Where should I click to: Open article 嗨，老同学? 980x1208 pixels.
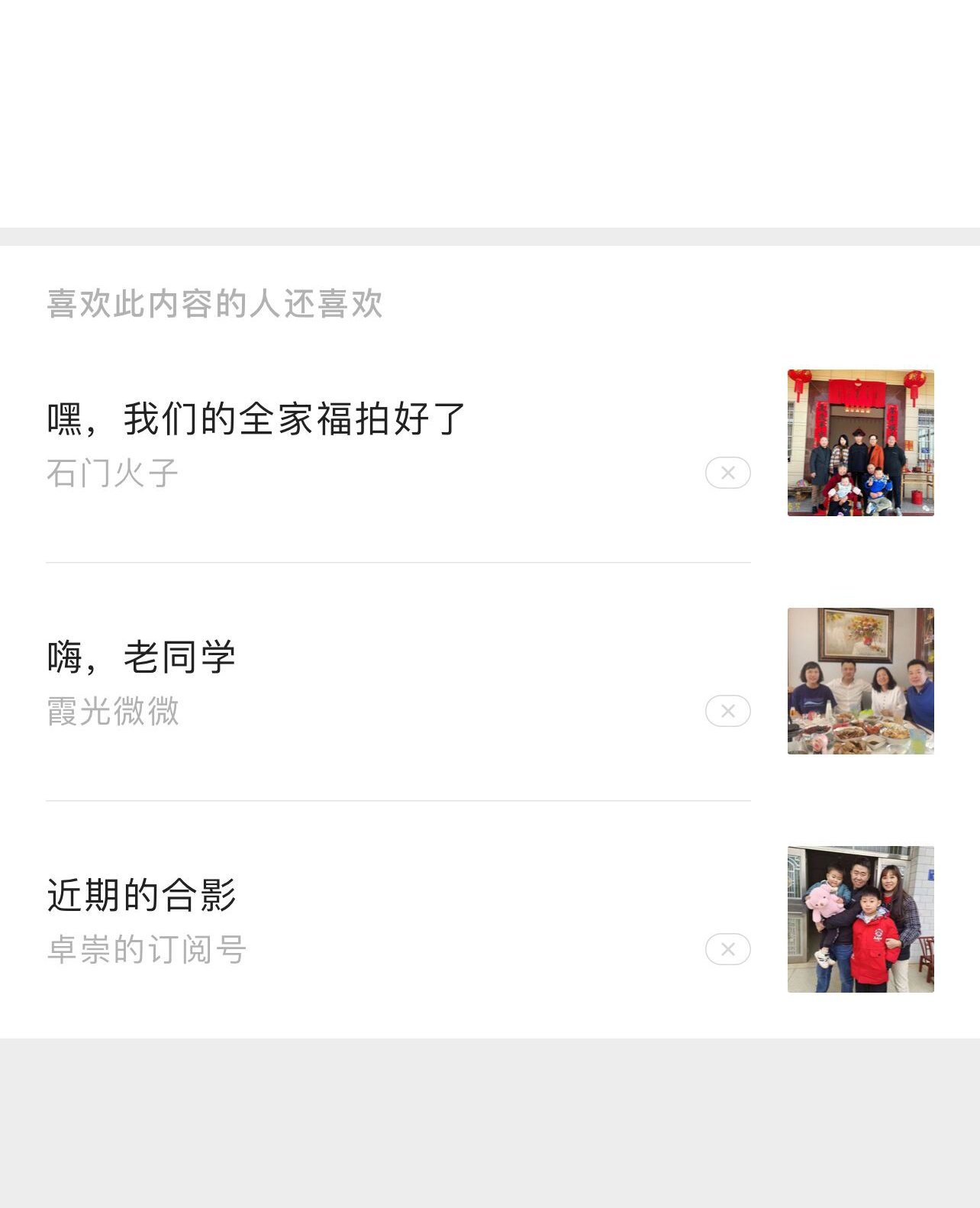[x=142, y=657]
